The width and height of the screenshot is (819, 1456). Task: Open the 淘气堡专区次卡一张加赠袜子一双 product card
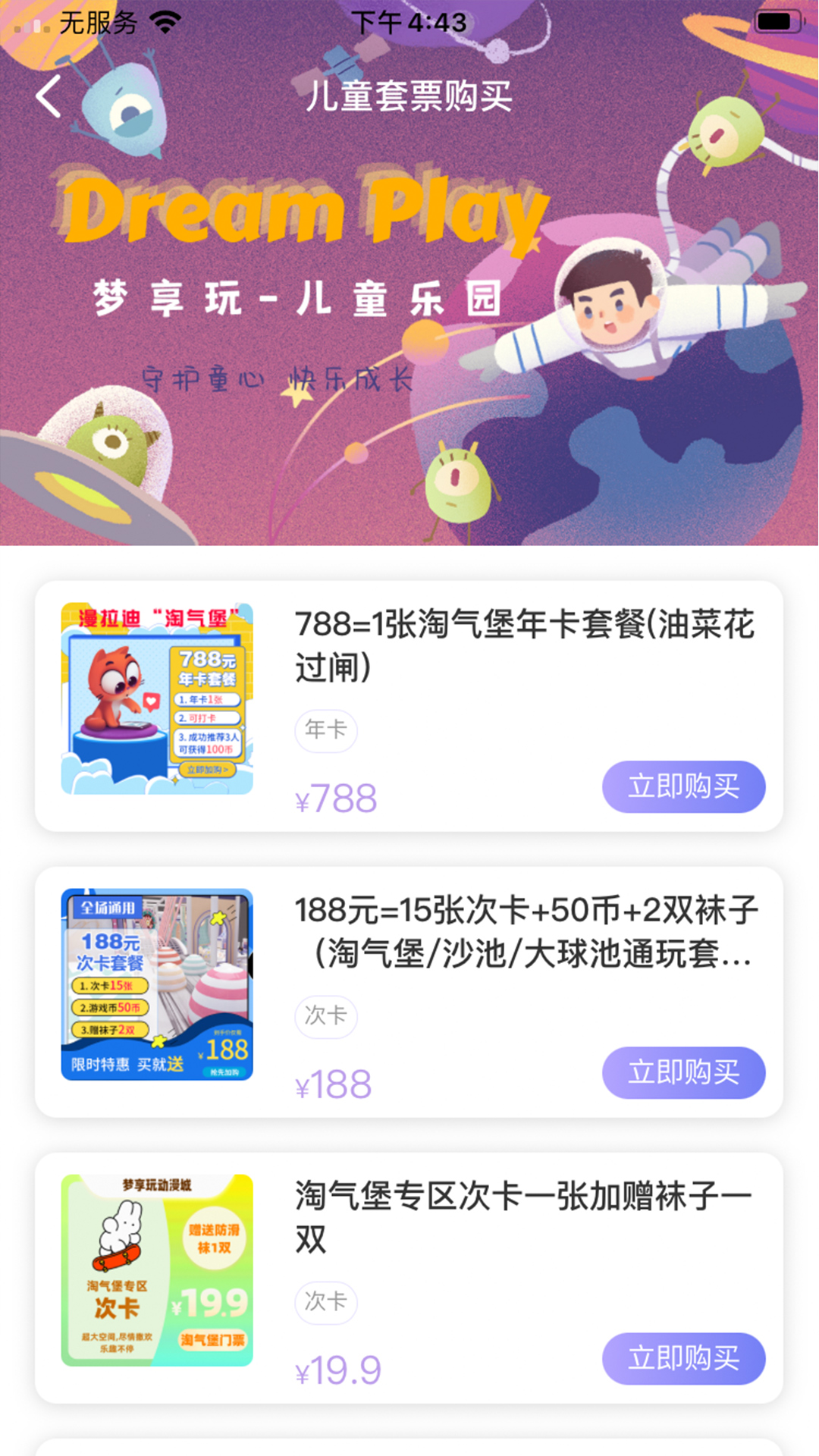click(x=409, y=1266)
